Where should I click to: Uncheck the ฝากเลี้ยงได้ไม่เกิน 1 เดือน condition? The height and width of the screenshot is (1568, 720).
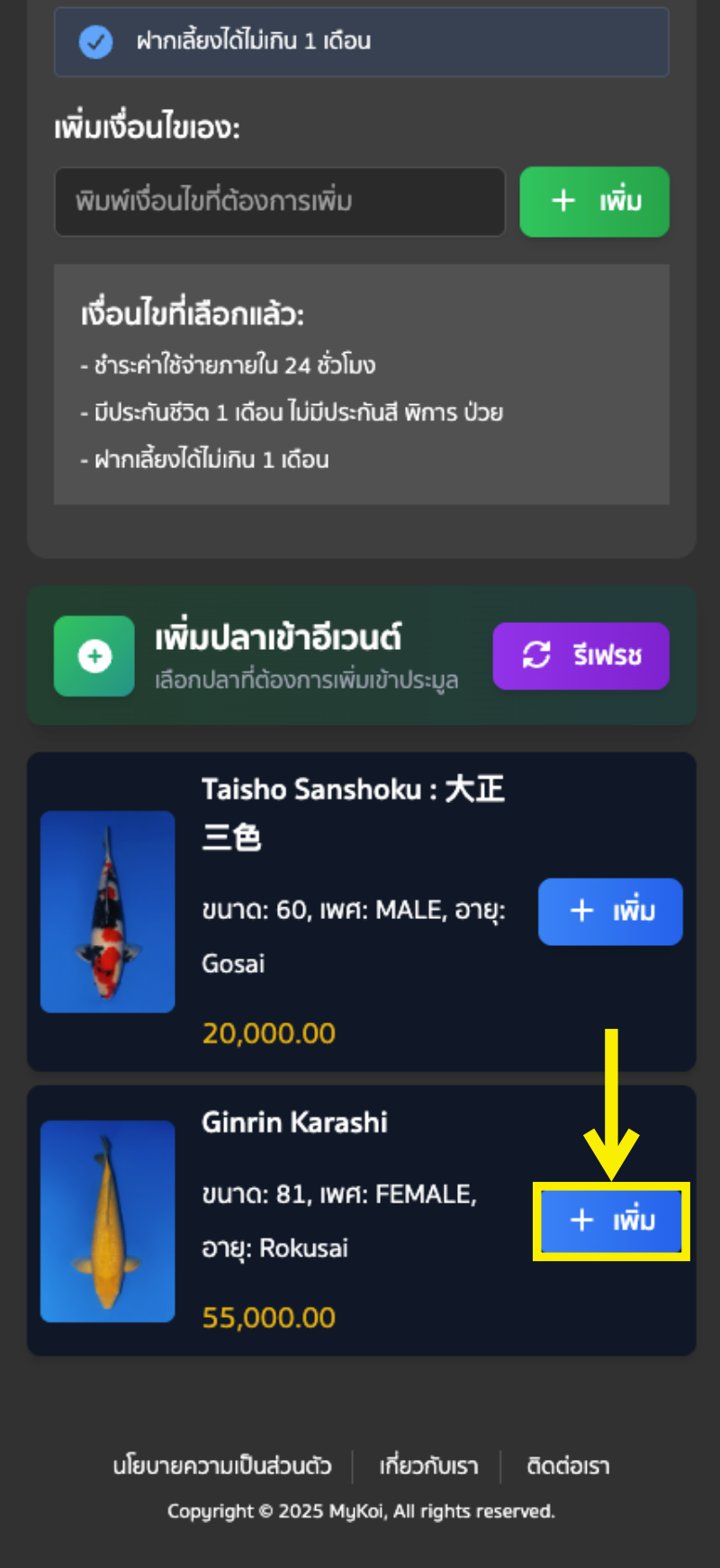95,41
